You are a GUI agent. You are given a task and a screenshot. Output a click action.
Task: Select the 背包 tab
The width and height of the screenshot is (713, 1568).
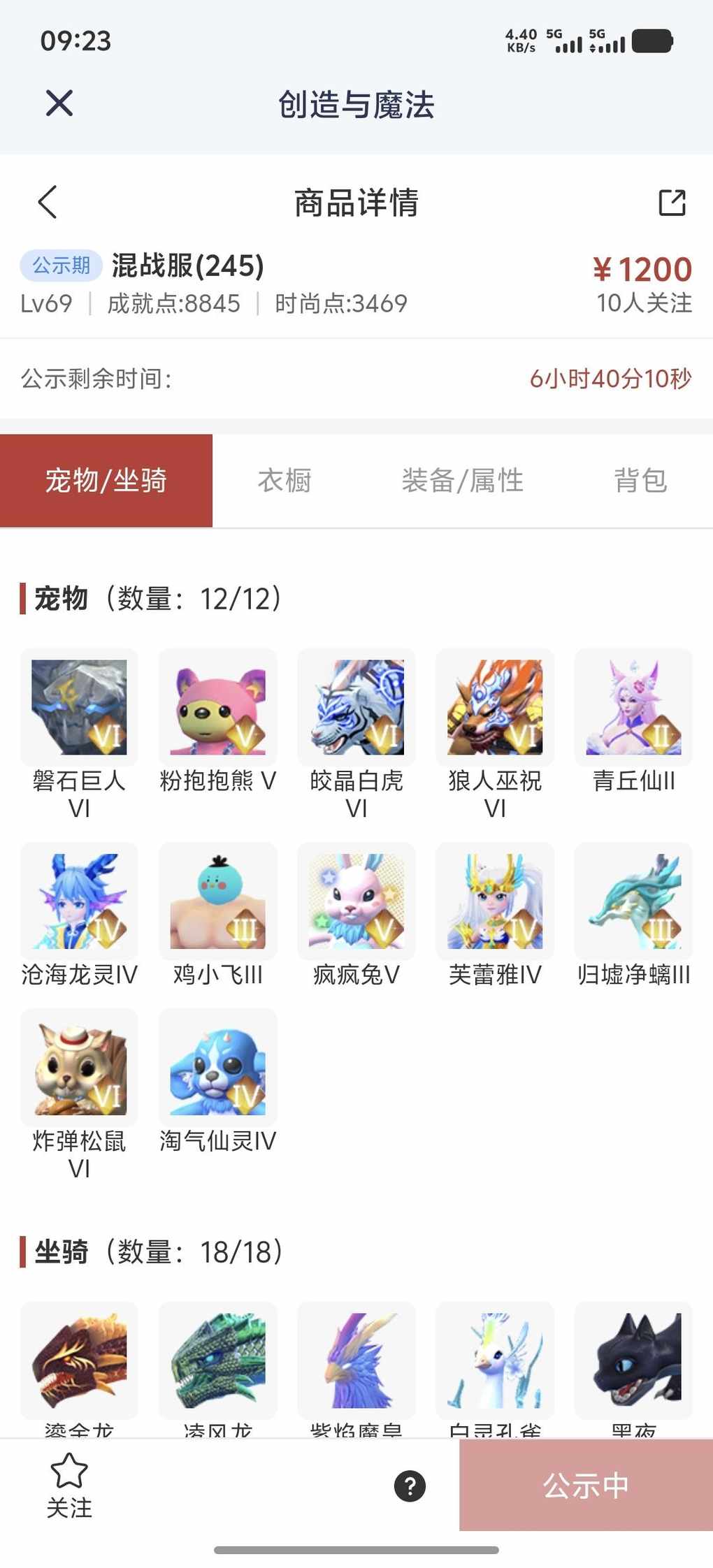640,481
